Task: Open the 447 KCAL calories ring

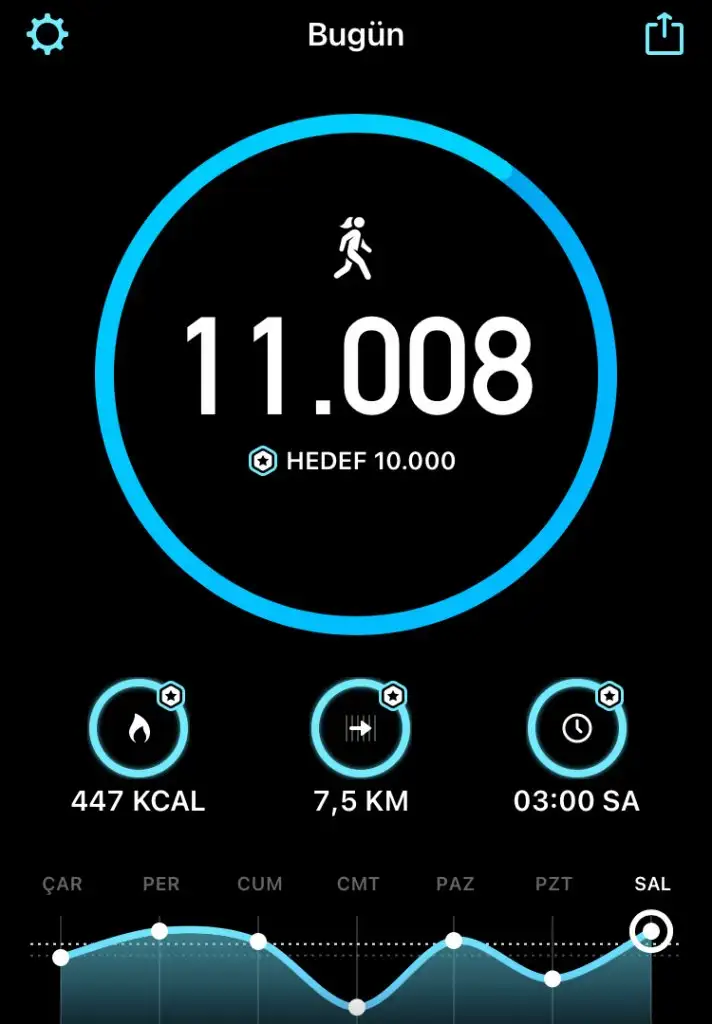Action: point(138,729)
